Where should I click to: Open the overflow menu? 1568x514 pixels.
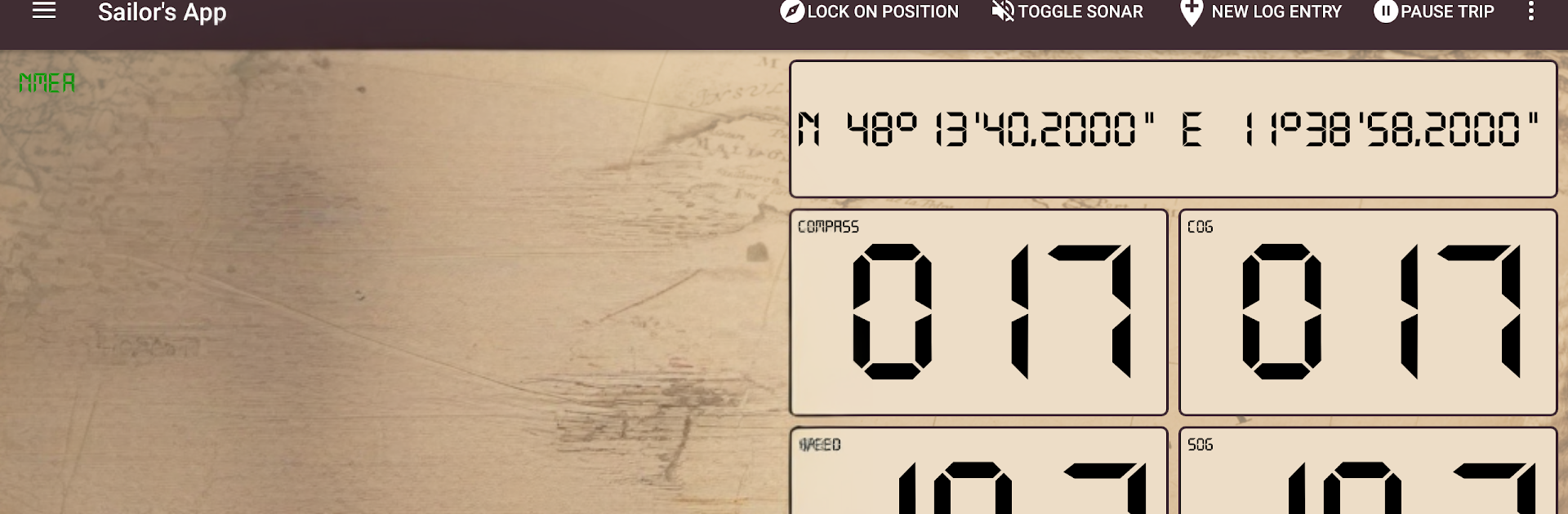(1530, 12)
